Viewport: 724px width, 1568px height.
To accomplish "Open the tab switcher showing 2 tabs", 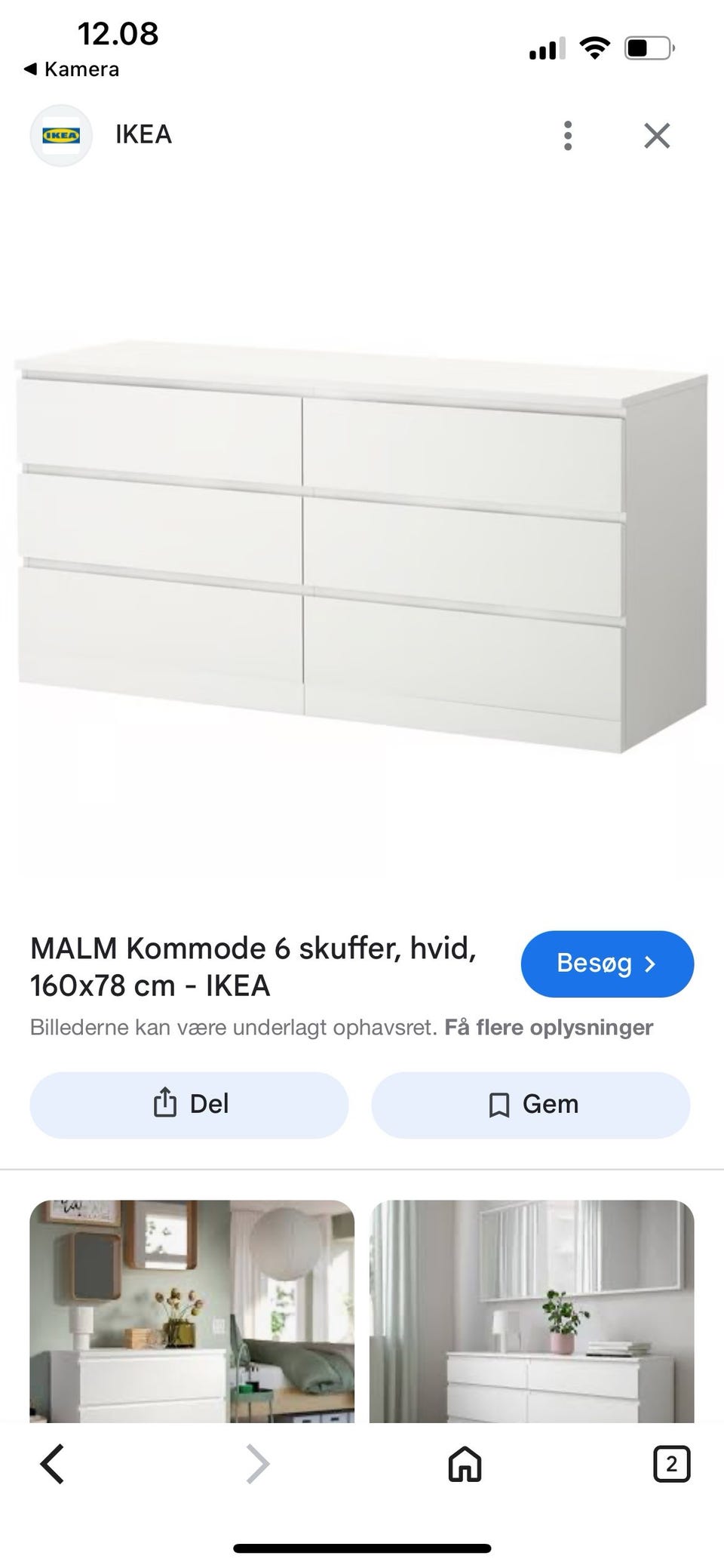I will click(x=670, y=1462).
